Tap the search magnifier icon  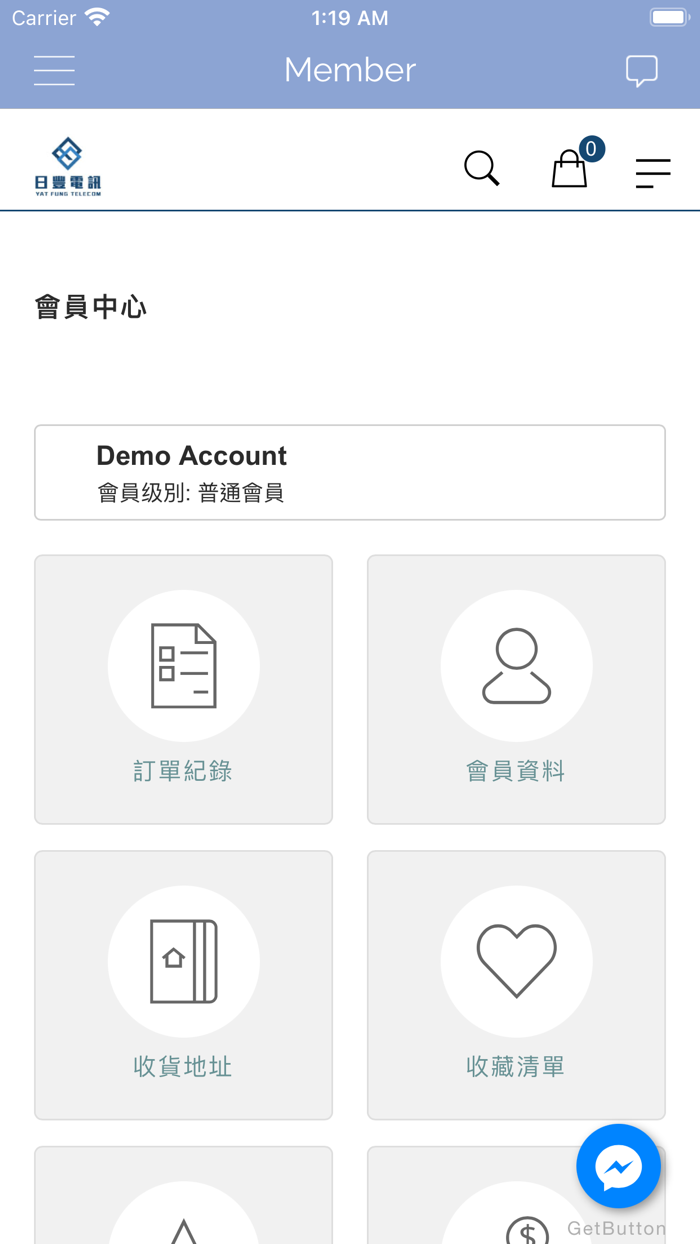click(x=481, y=169)
